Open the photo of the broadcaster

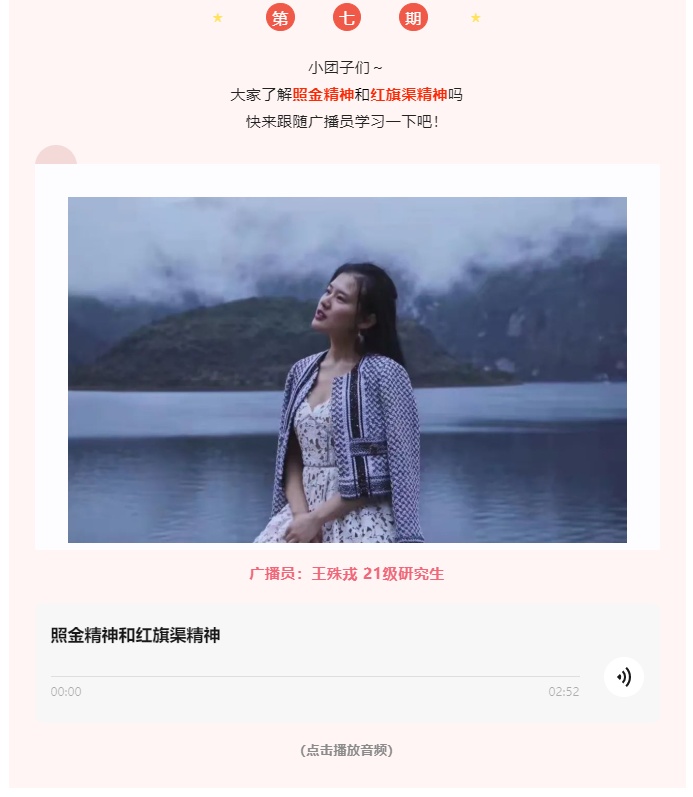pos(347,369)
